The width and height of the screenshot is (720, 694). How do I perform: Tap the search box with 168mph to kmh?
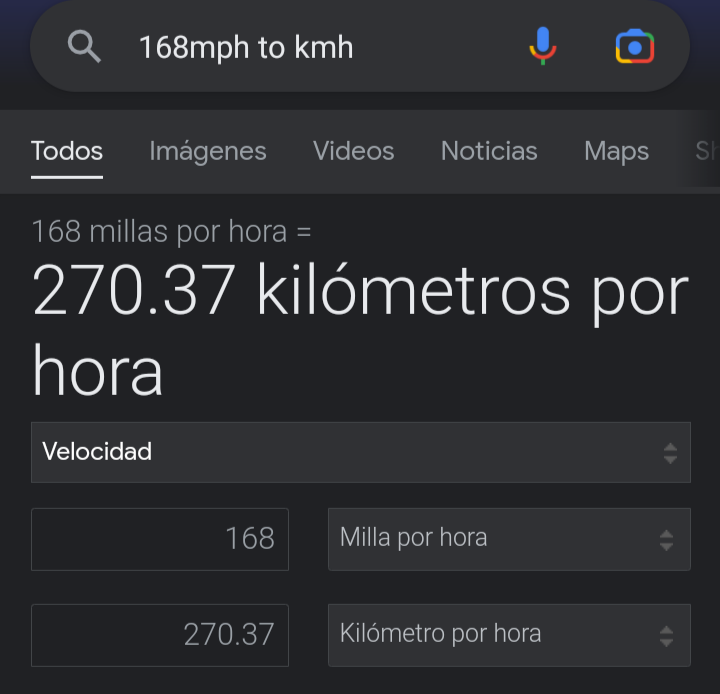[300, 47]
